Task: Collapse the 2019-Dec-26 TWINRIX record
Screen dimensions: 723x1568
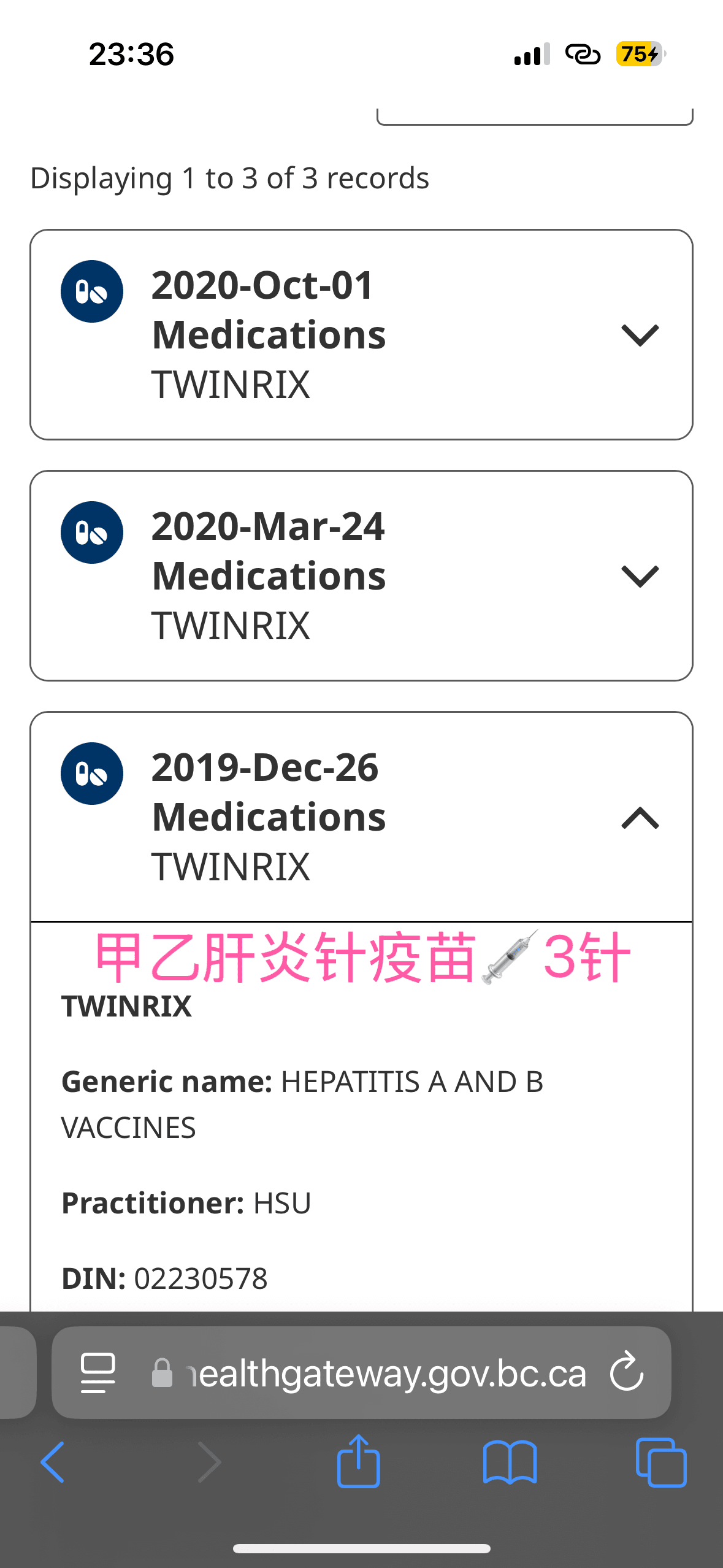Action: click(x=640, y=818)
